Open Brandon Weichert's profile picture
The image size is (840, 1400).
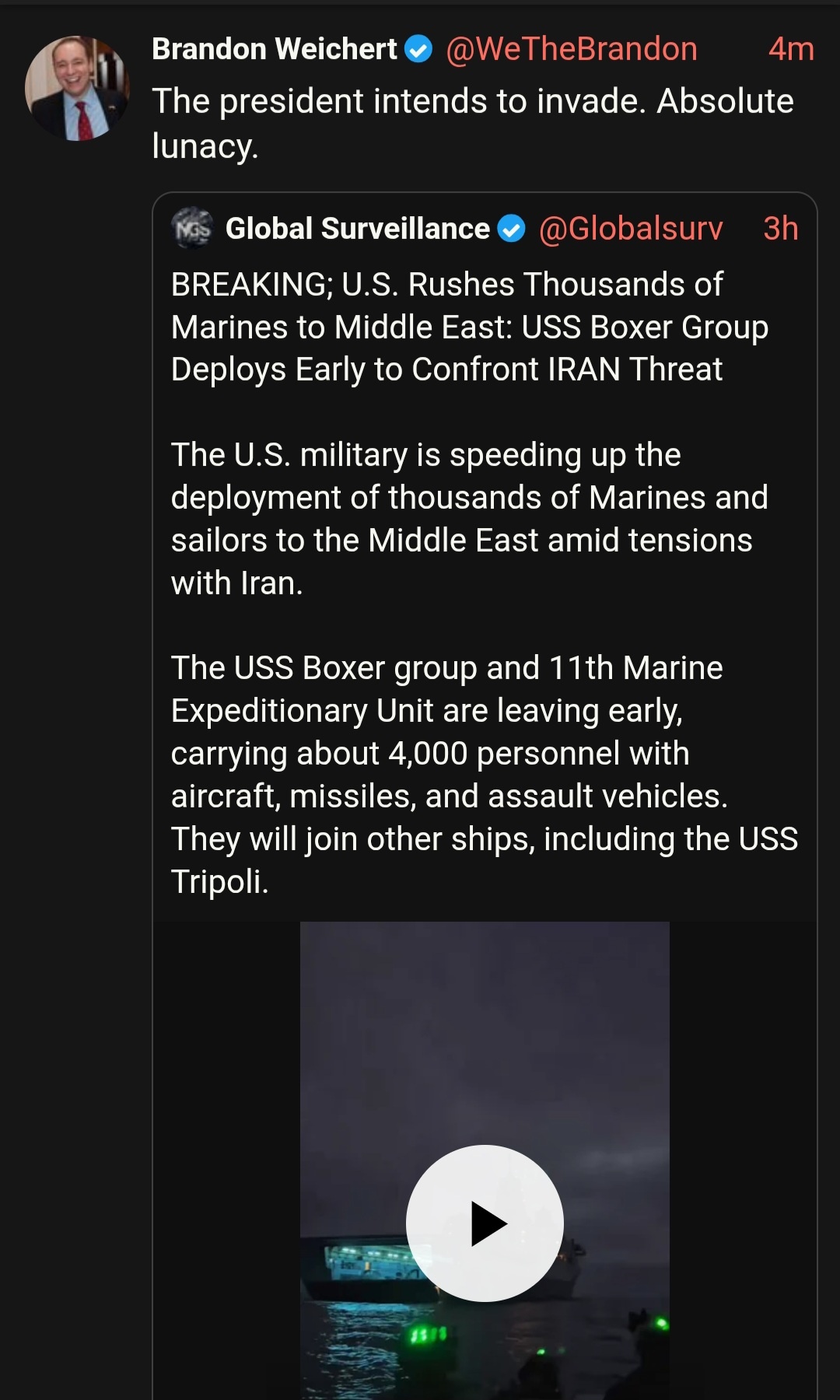pos(77,89)
